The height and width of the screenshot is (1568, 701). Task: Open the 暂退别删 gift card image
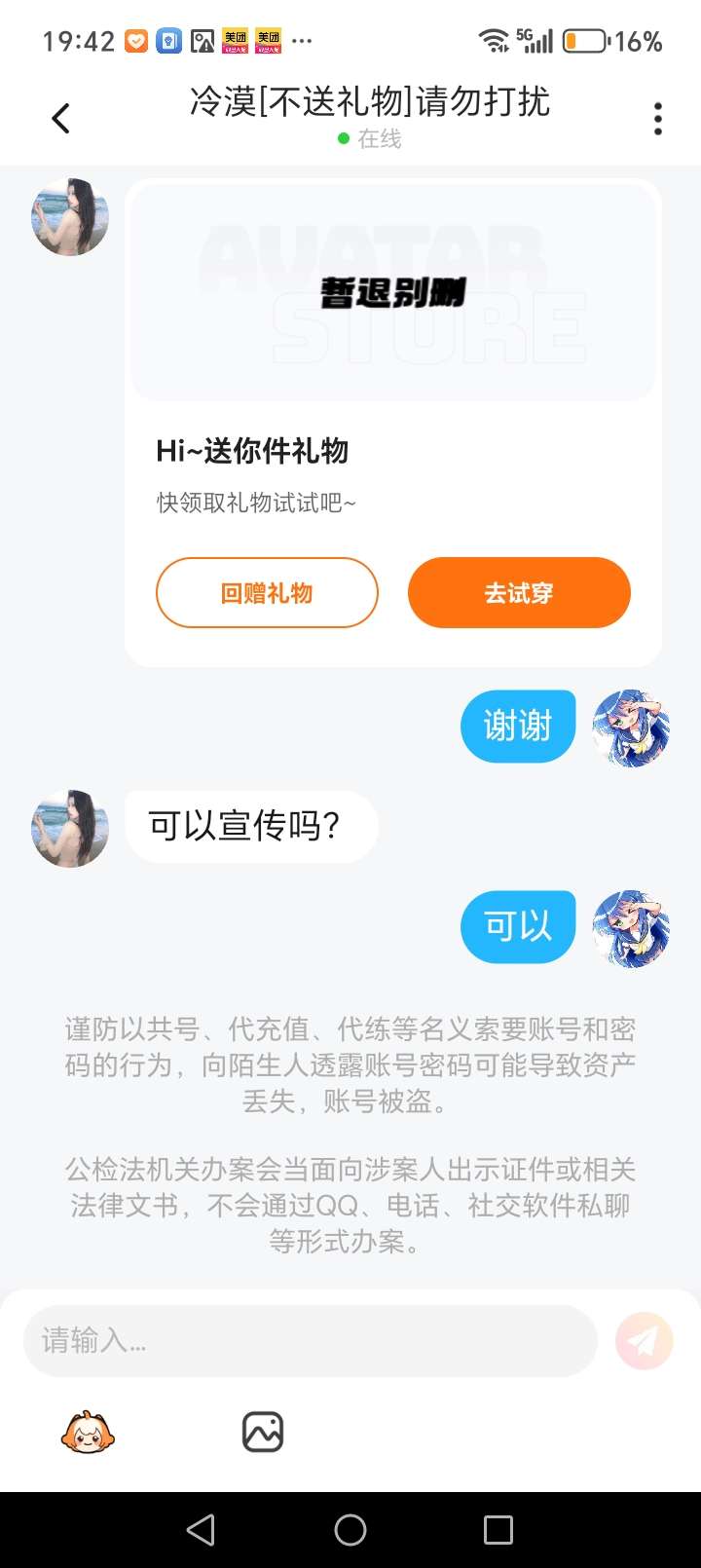pyautogui.click(x=393, y=292)
